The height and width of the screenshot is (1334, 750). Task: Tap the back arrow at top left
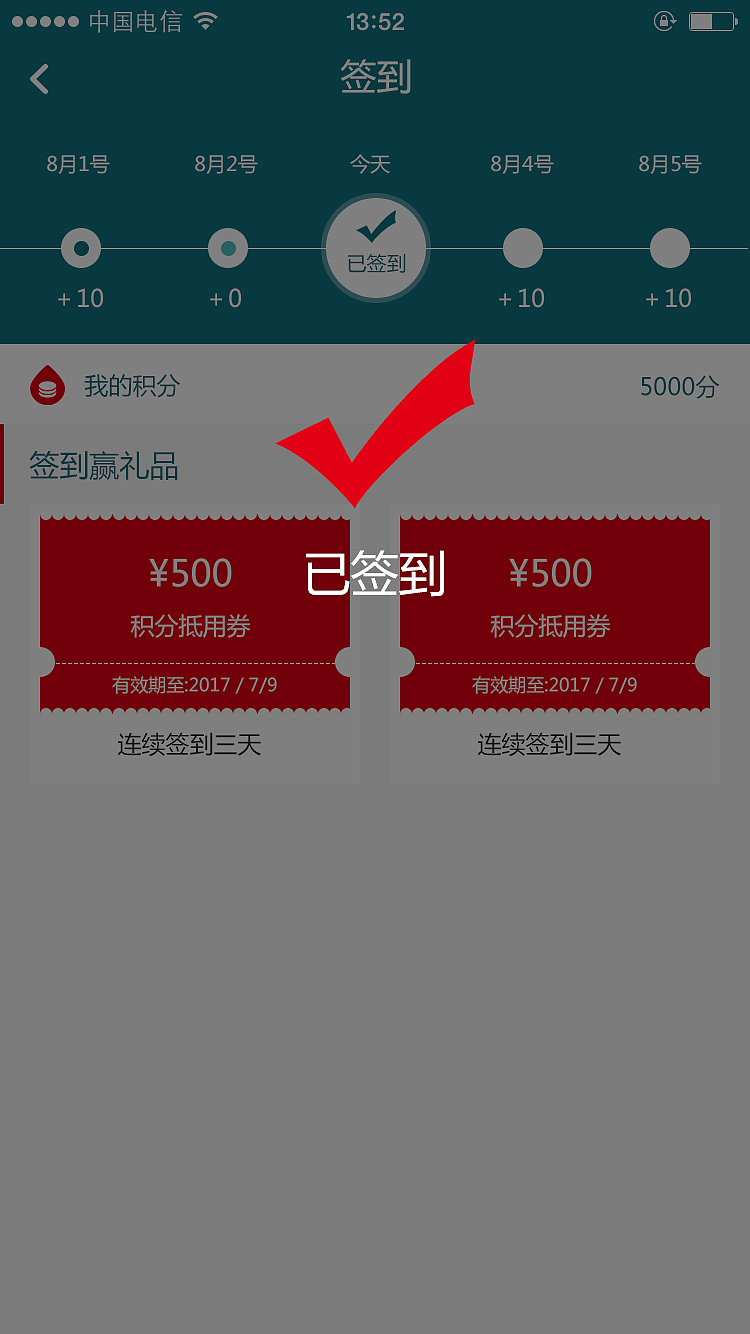point(38,79)
